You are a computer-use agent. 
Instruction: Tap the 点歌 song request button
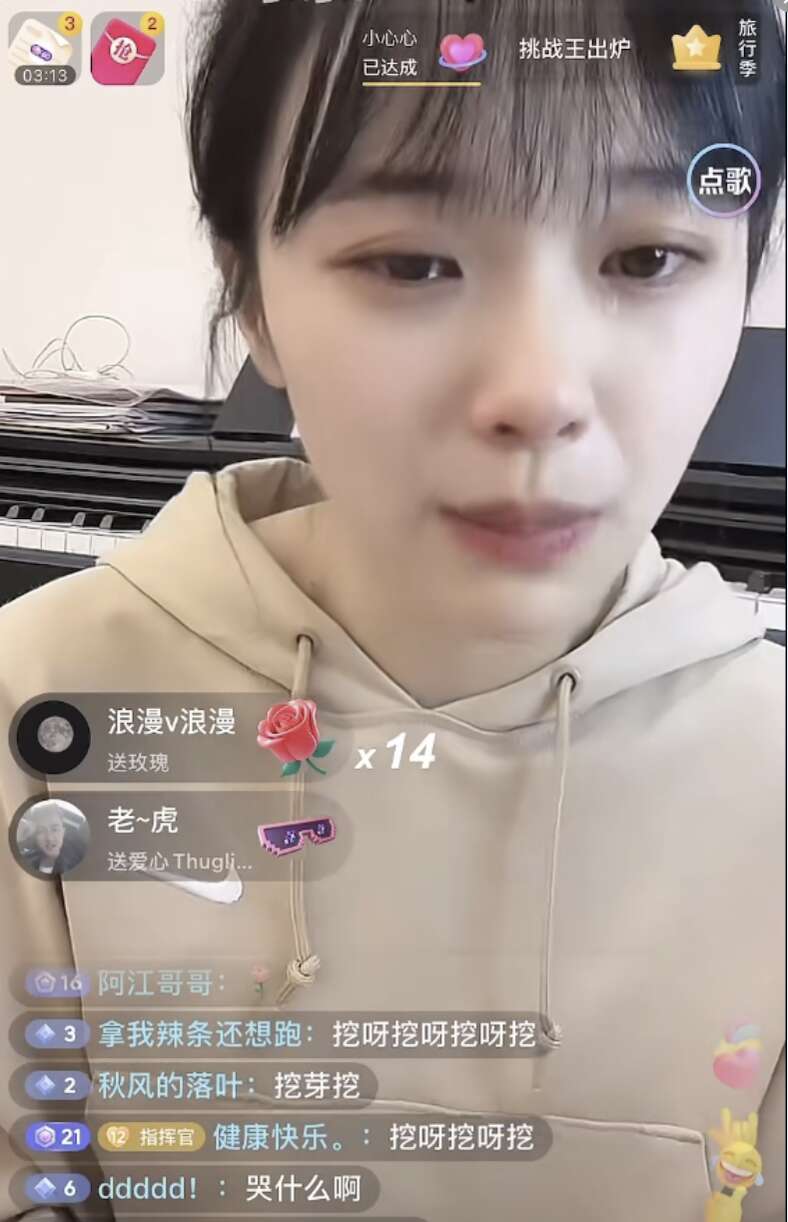pos(723,181)
